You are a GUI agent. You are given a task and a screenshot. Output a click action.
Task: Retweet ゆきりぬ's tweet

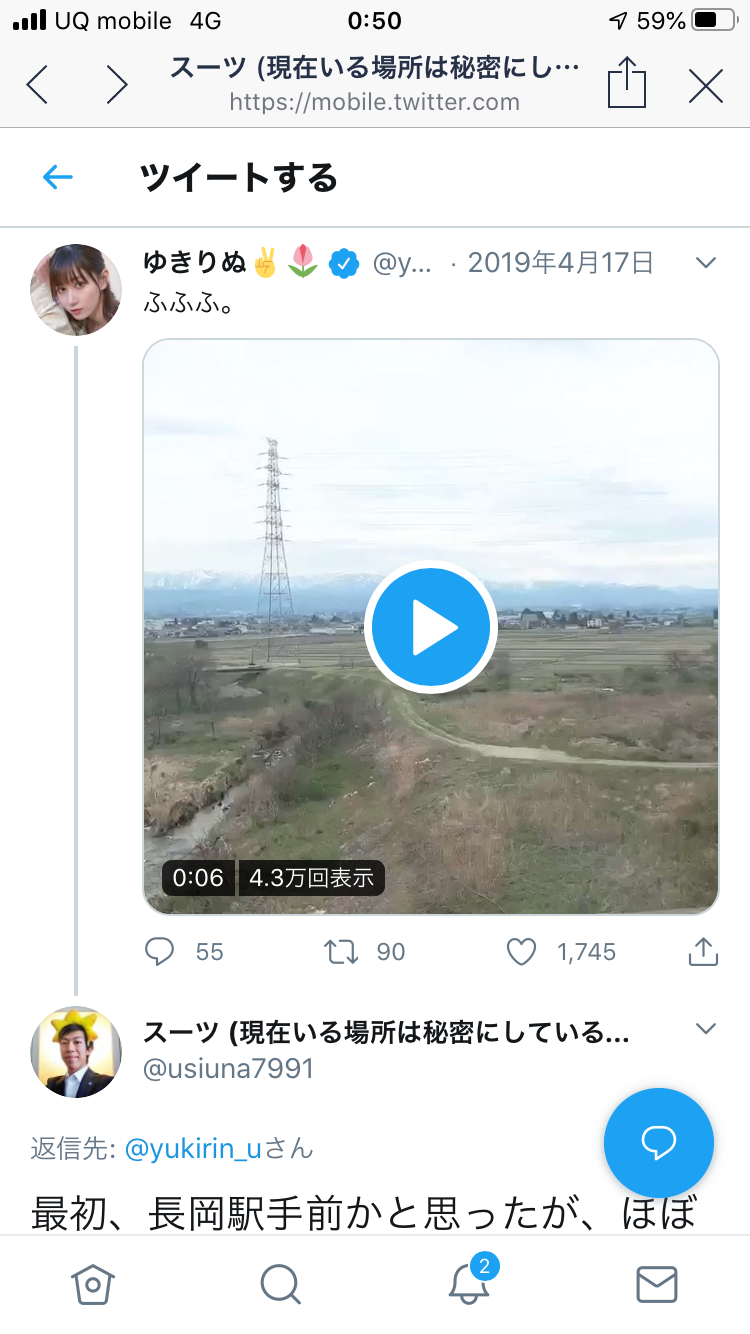point(342,951)
